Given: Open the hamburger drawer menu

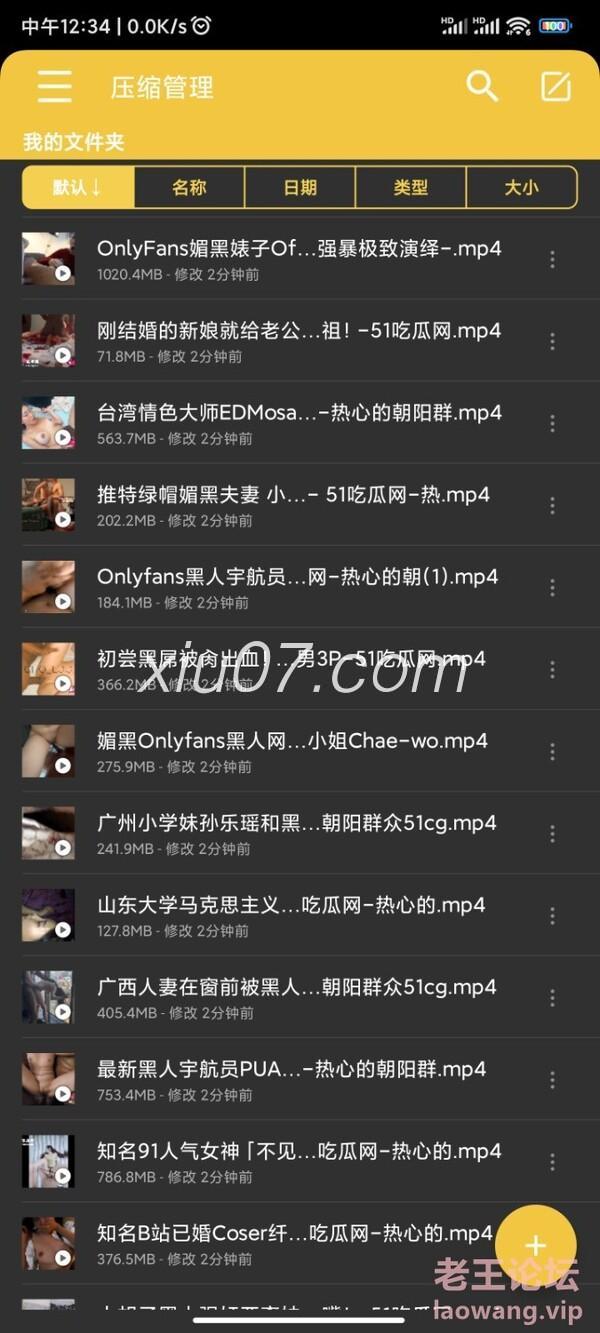Looking at the screenshot, I should 54,86.
